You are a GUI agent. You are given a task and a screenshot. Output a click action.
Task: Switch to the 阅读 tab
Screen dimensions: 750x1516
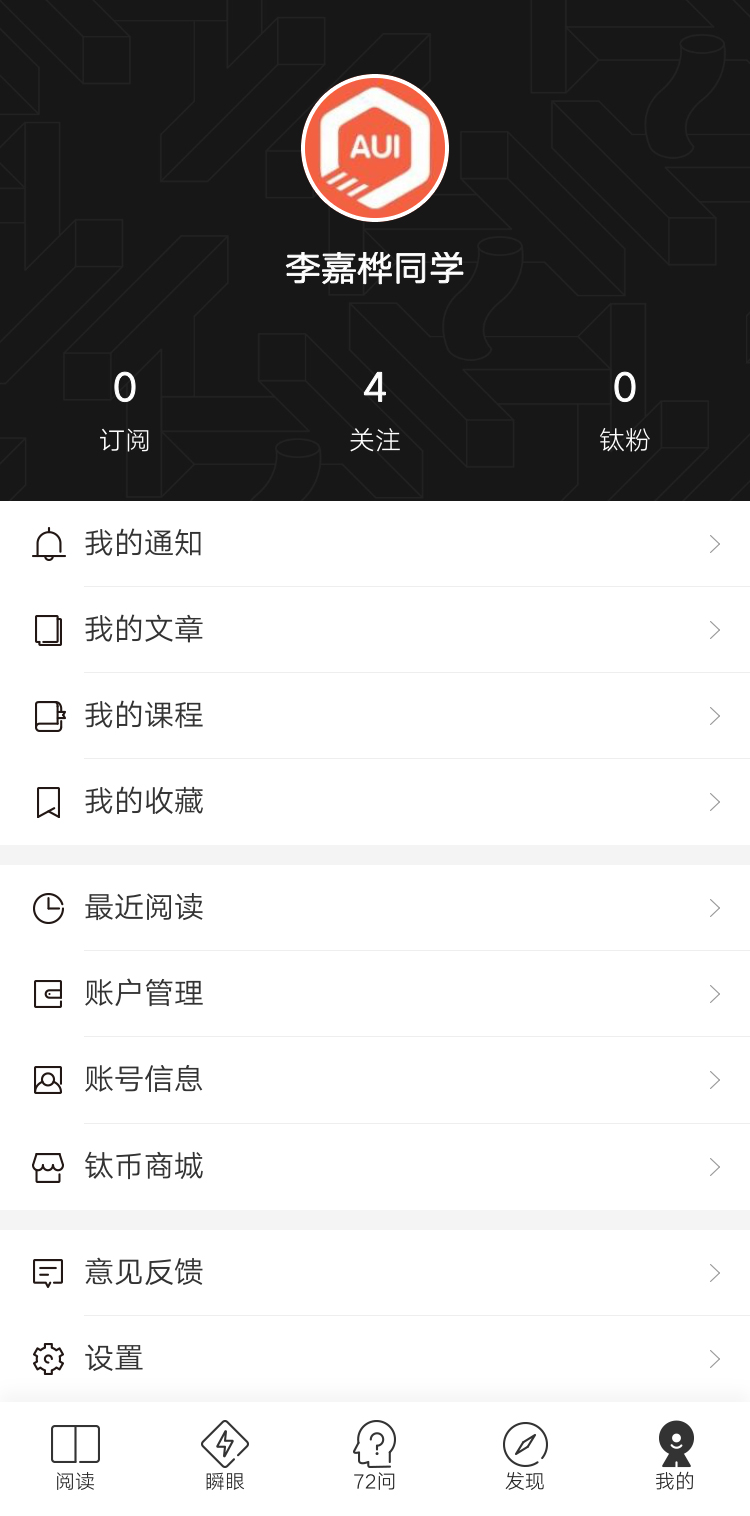pyautogui.click(x=75, y=1457)
